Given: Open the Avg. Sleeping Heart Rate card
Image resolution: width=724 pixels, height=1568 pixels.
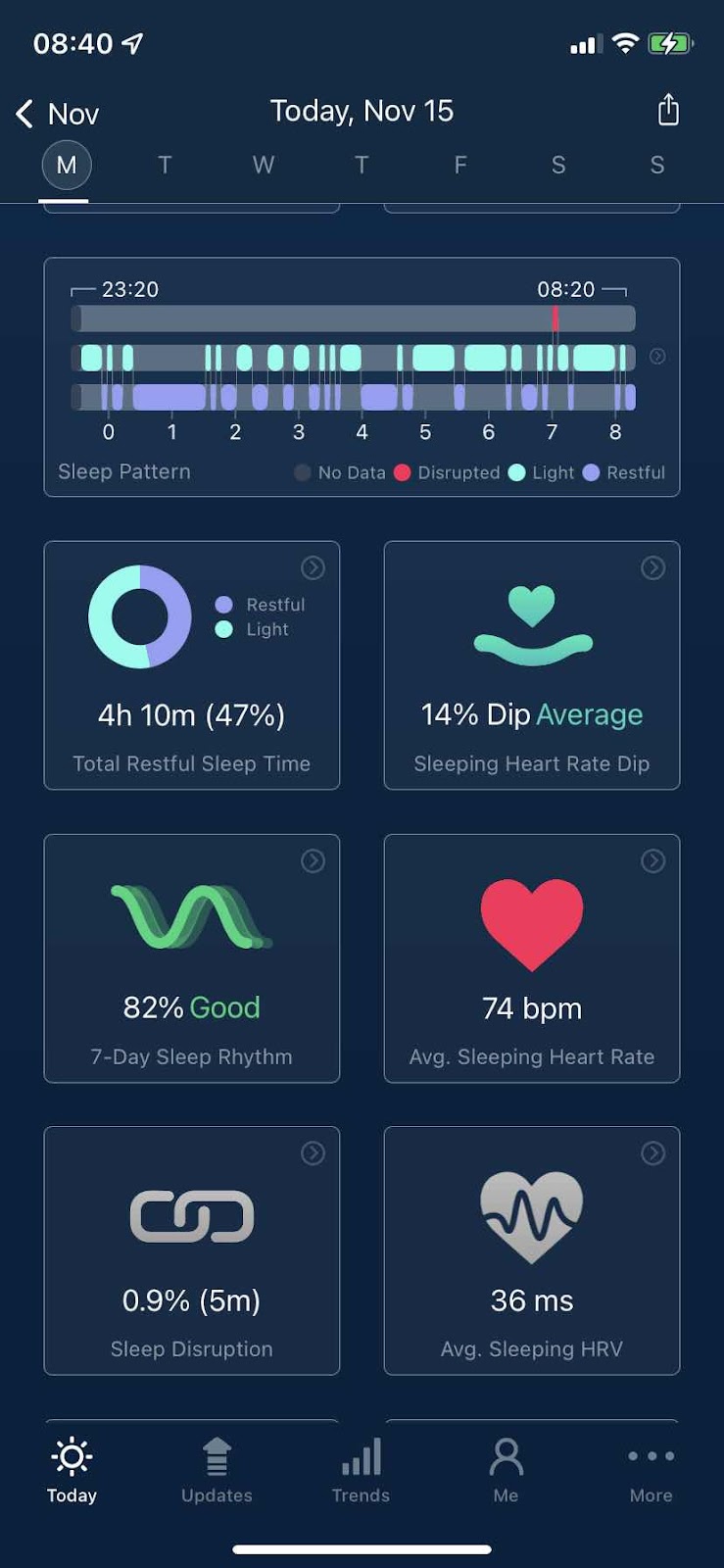Looking at the screenshot, I should (x=532, y=958).
